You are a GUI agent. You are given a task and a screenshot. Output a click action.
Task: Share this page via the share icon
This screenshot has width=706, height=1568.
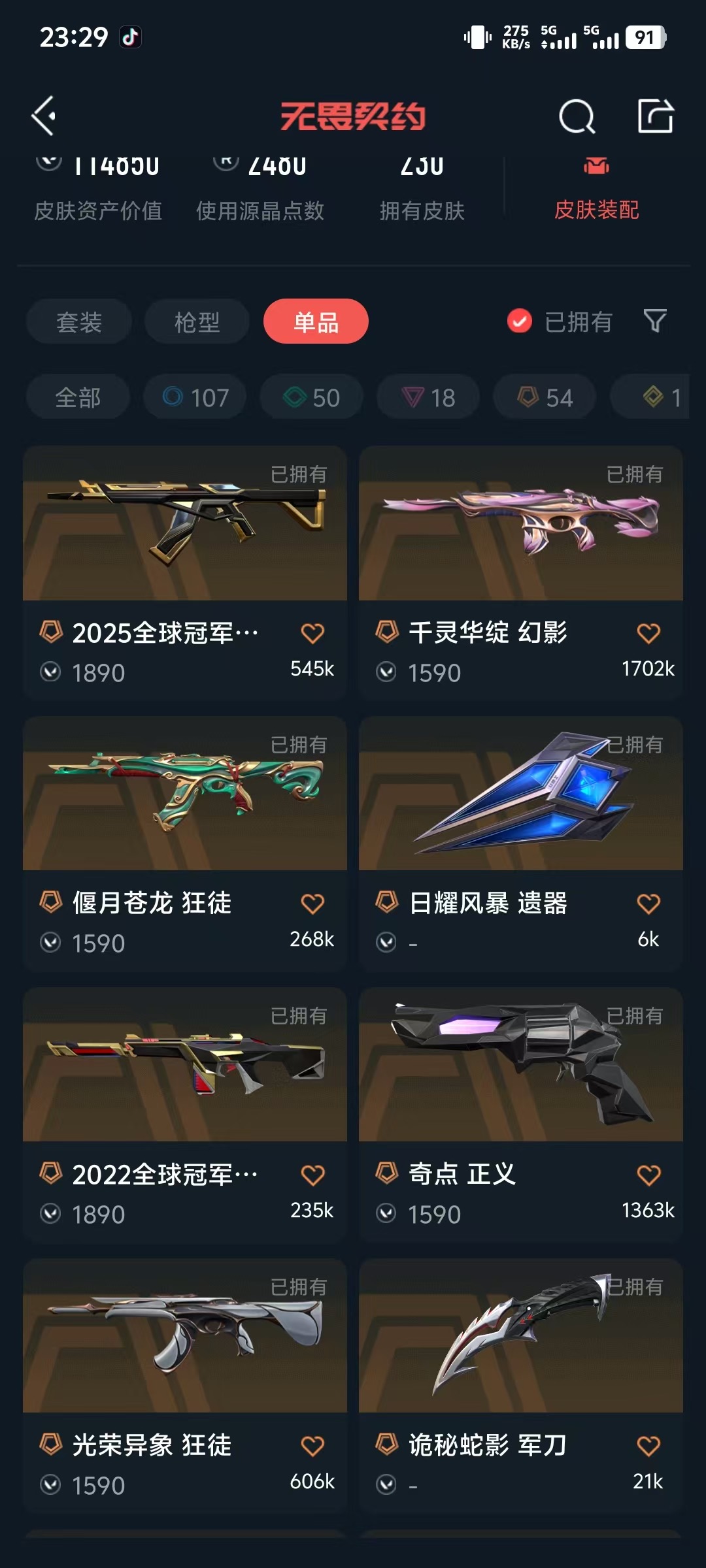(655, 116)
